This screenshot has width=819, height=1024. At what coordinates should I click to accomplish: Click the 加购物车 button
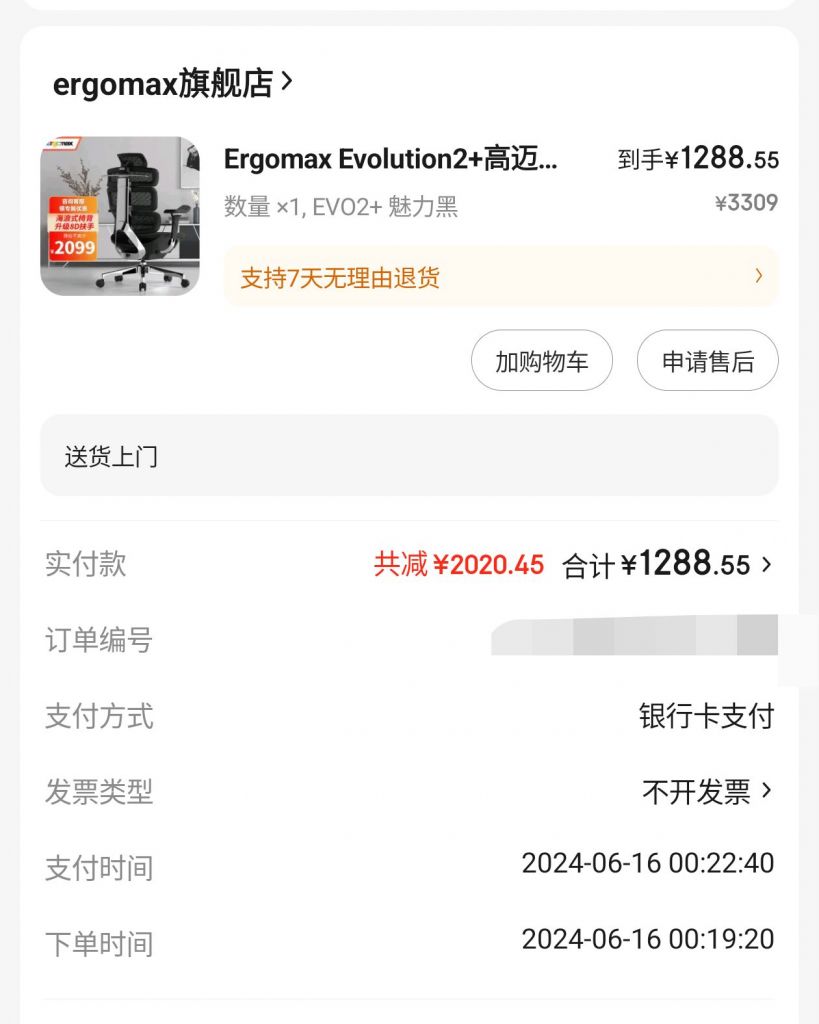click(541, 360)
